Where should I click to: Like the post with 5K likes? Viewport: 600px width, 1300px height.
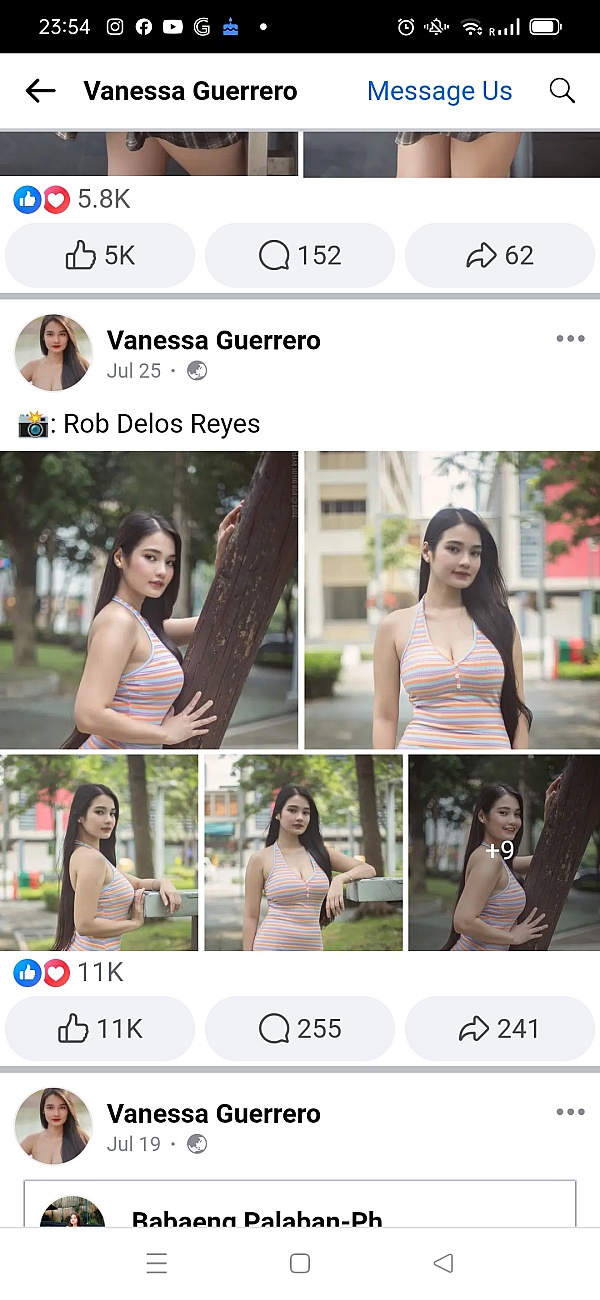[100, 256]
